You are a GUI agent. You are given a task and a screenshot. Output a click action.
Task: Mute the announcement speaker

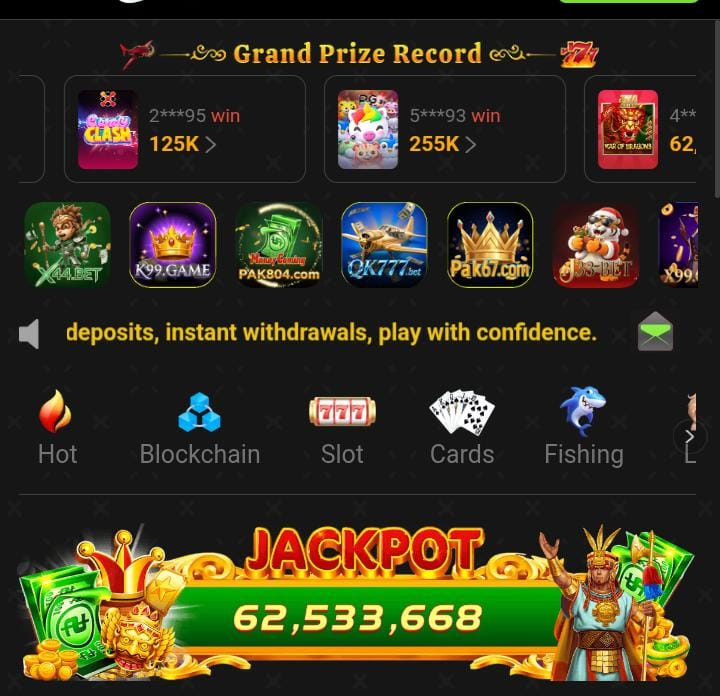[29, 334]
